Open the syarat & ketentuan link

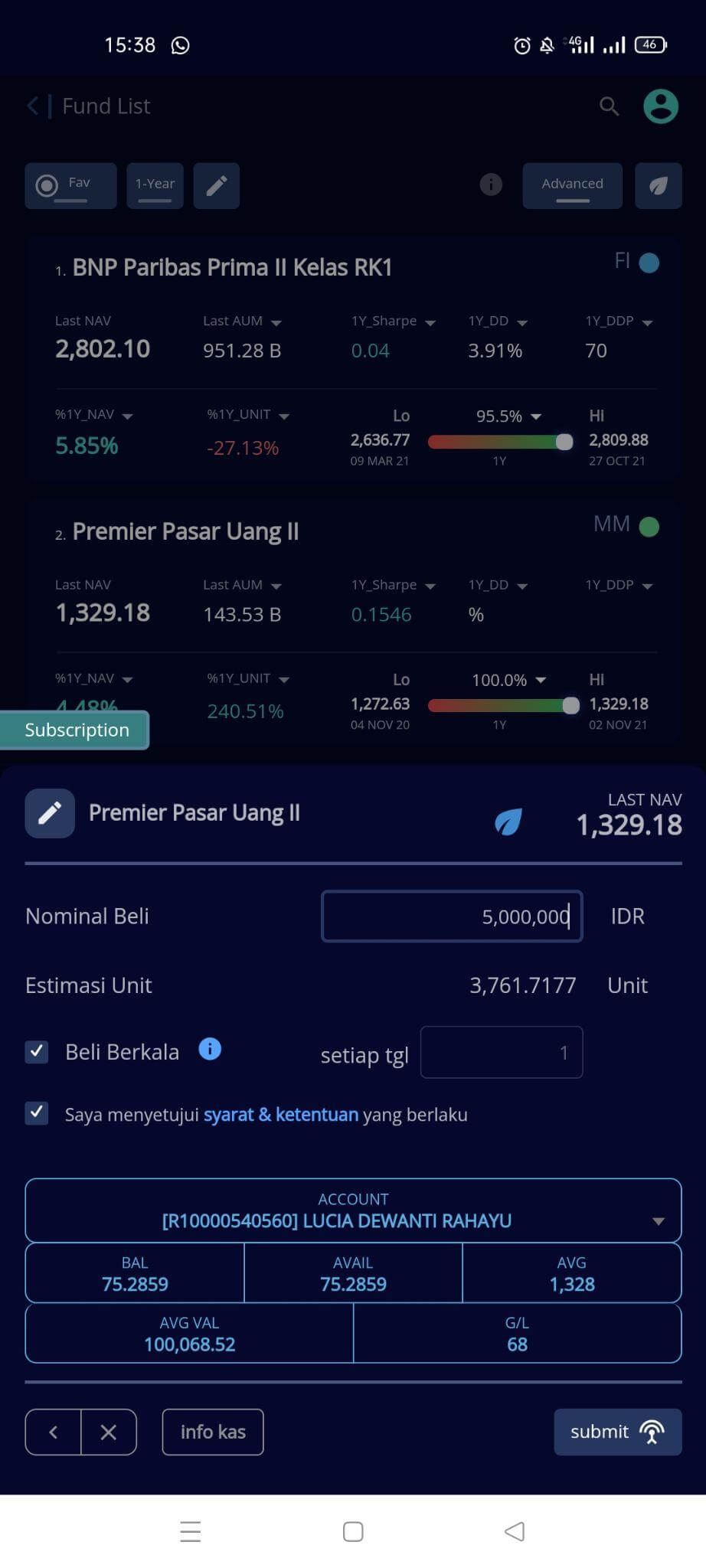280,1114
